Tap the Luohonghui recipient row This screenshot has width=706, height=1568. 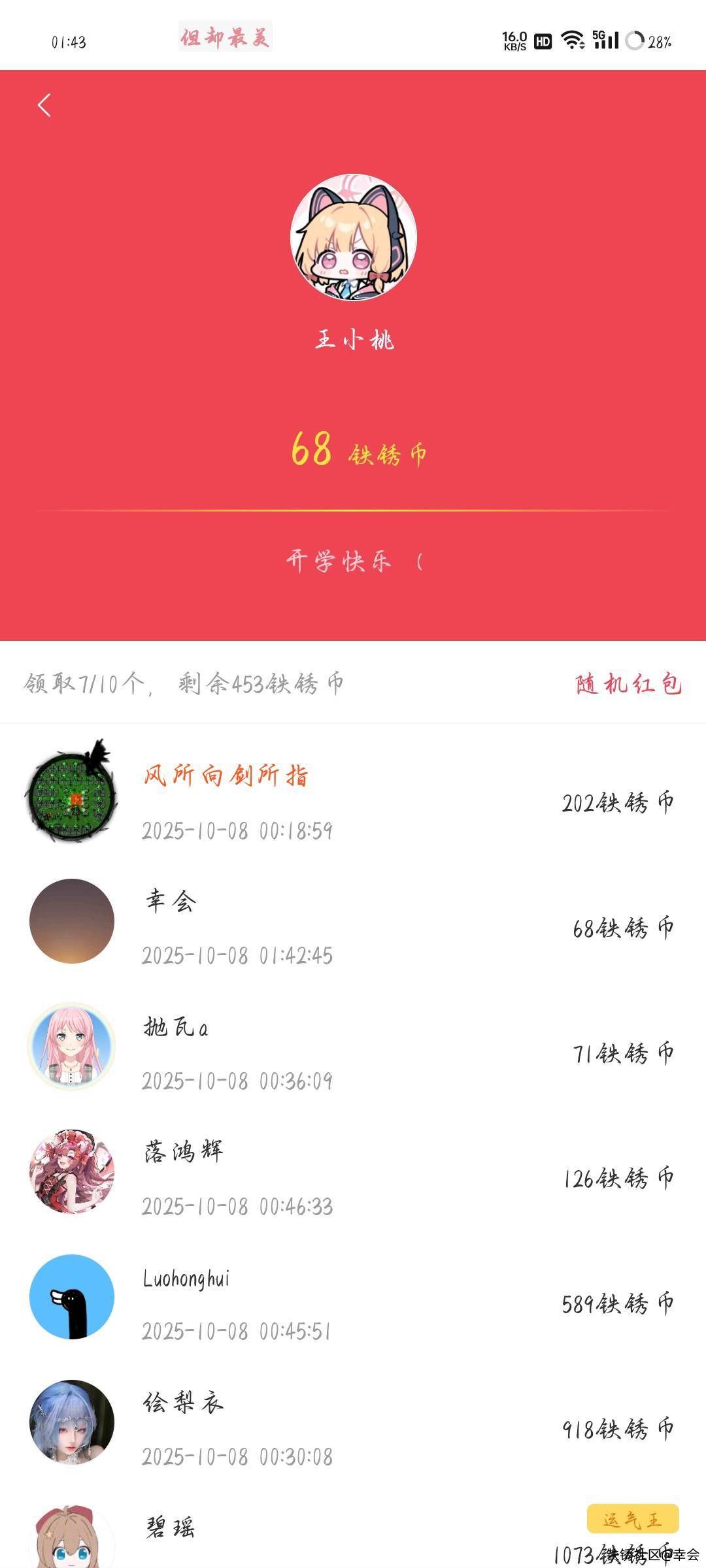click(x=353, y=1302)
